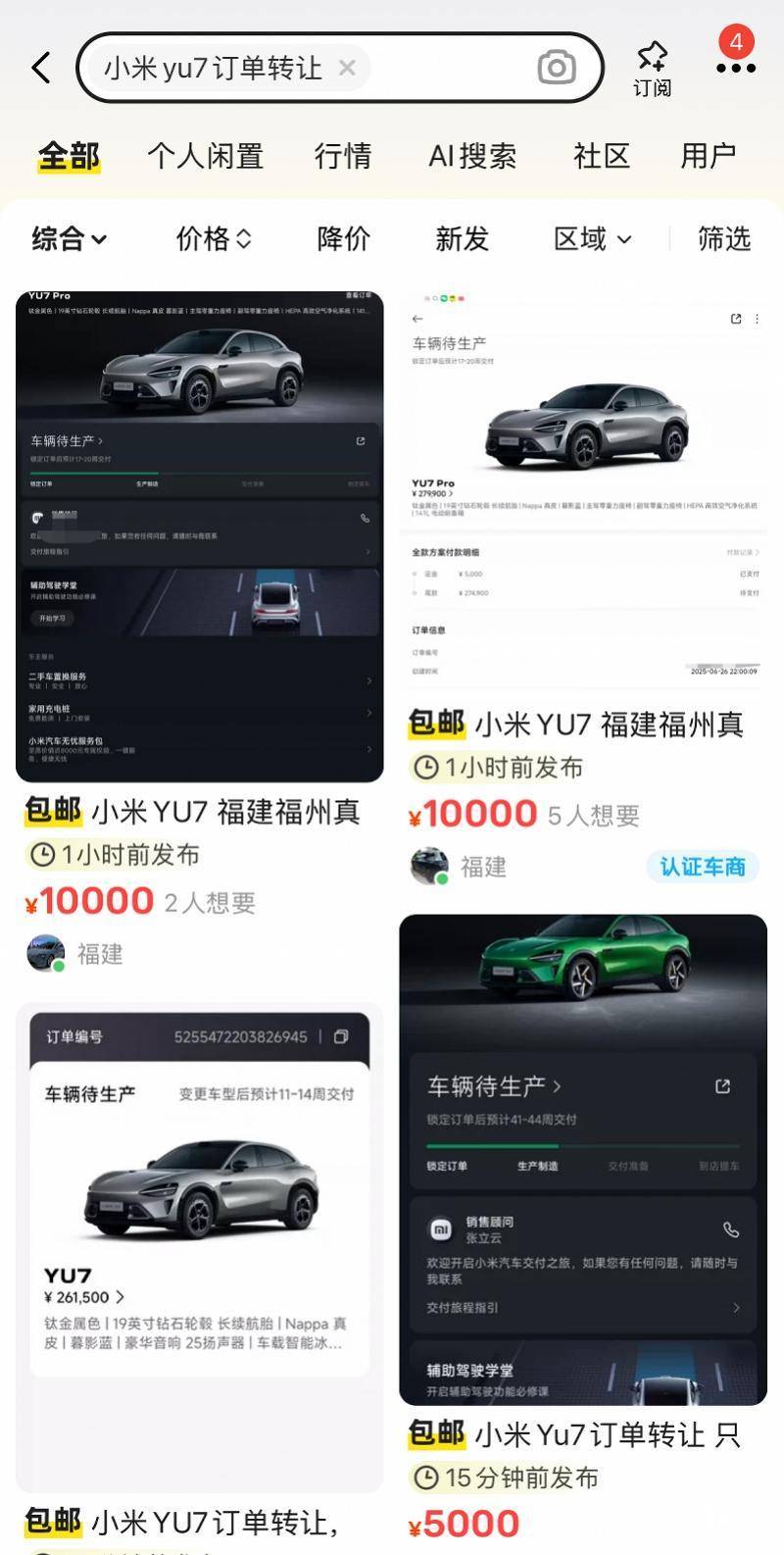Viewport: 784px width, 1555px height.
Task: Open the 区域 region dropdown
Action: [x=590, y=238]
